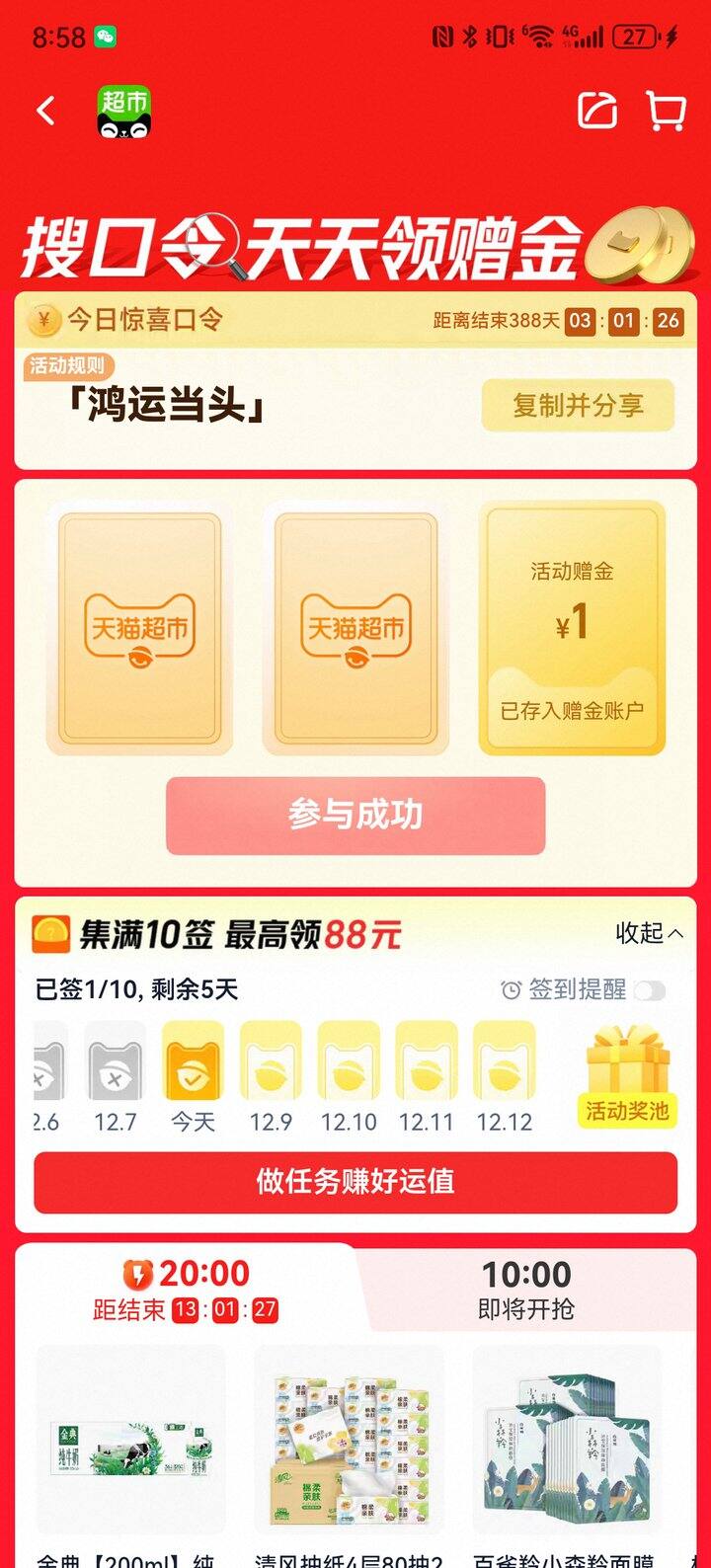Open the shopping cart
This screenshot has height=1568, width=711.
point(667,111)
